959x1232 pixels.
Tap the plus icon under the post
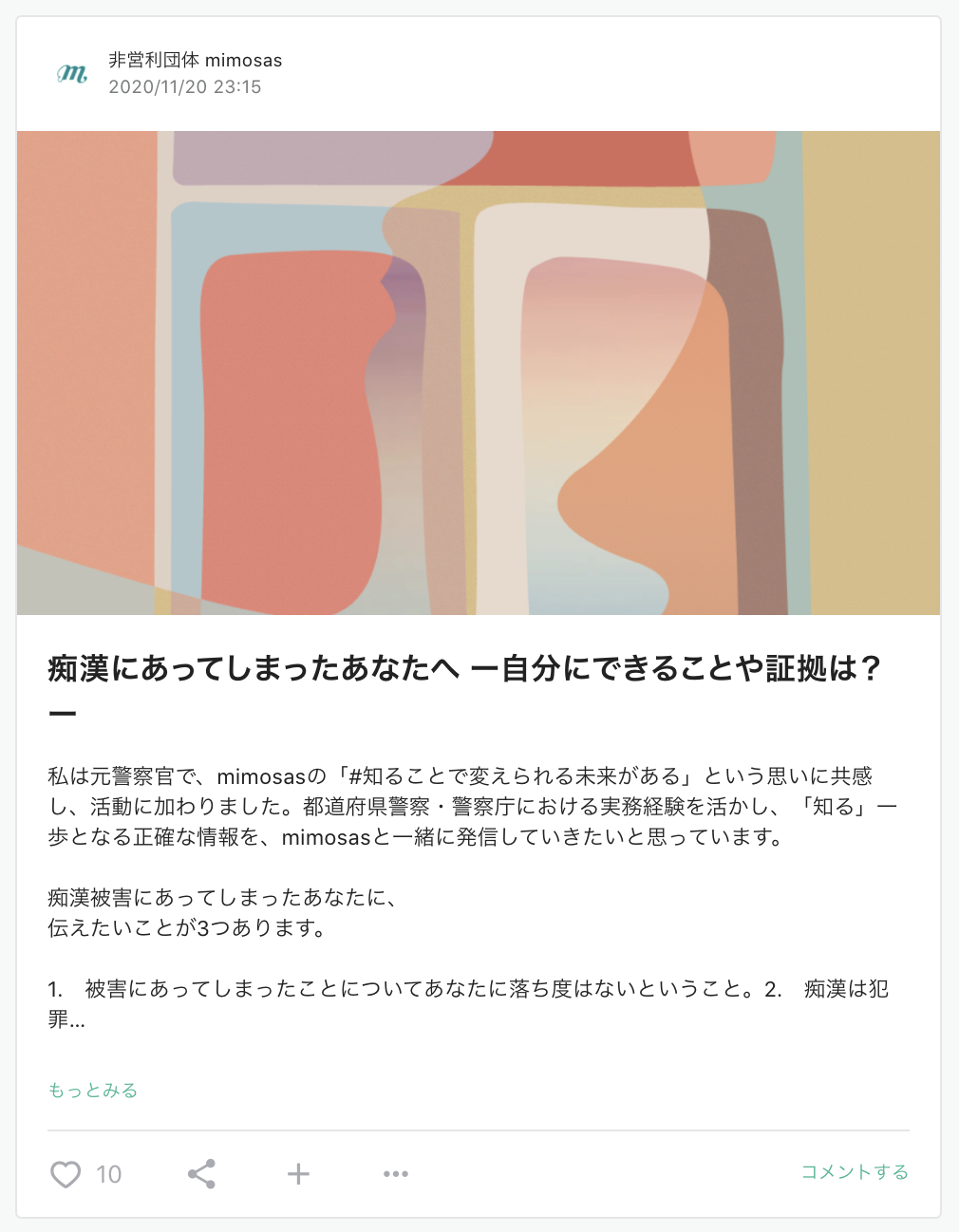(298, 1174)
